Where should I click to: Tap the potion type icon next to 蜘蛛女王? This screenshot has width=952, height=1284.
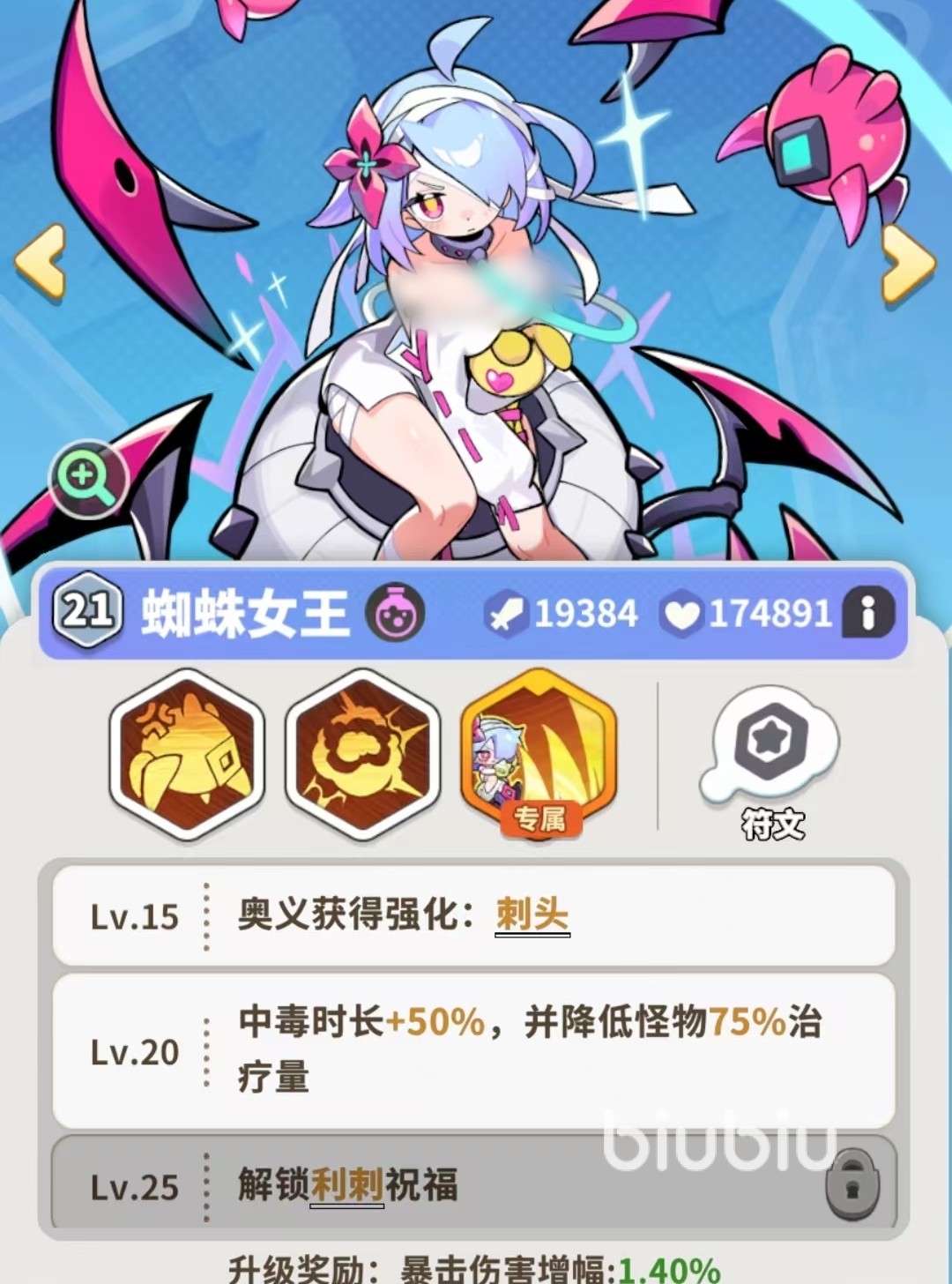coord(395,612)
